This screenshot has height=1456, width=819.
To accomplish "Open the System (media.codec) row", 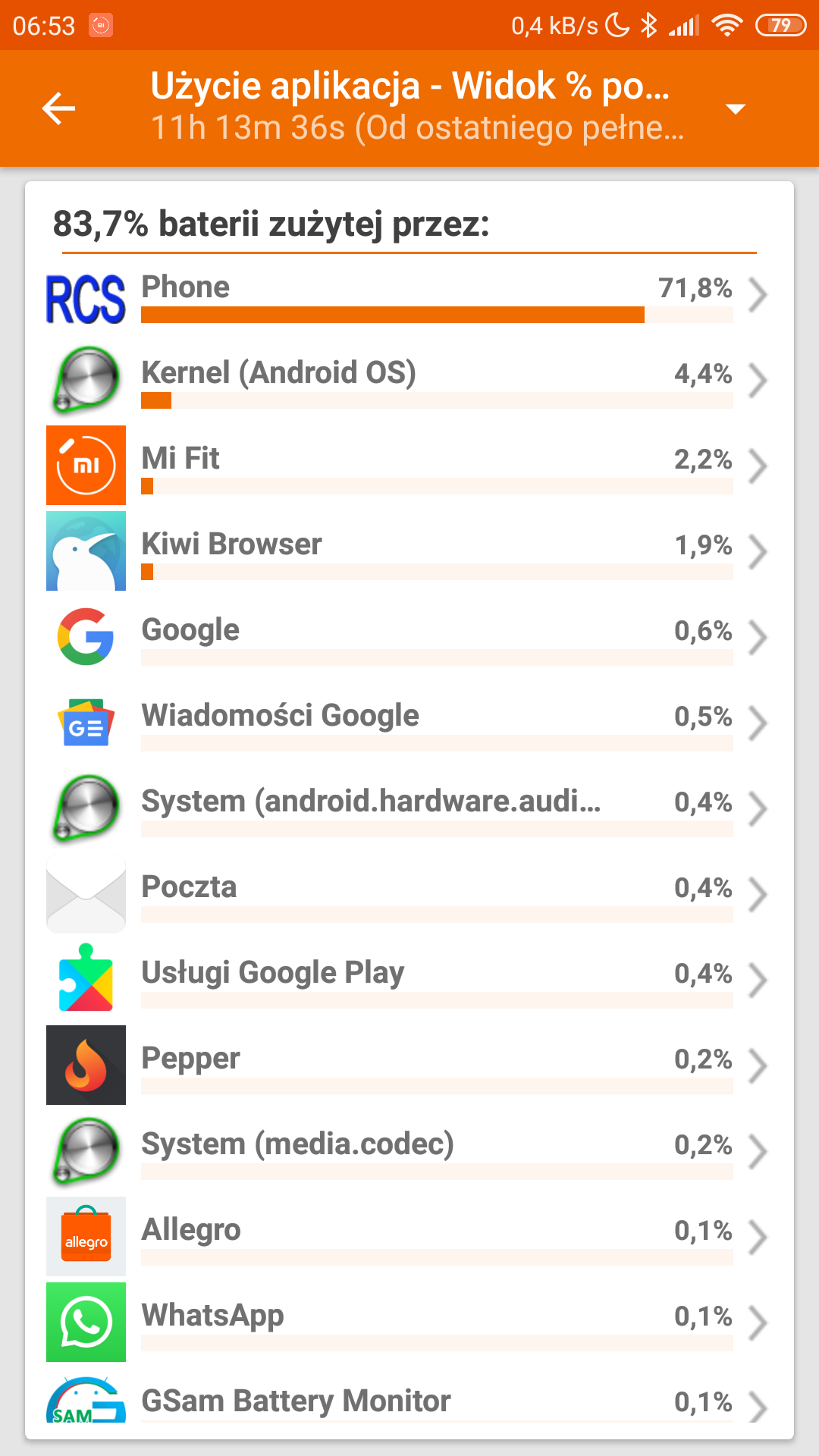I will (x=409, y=1153).
